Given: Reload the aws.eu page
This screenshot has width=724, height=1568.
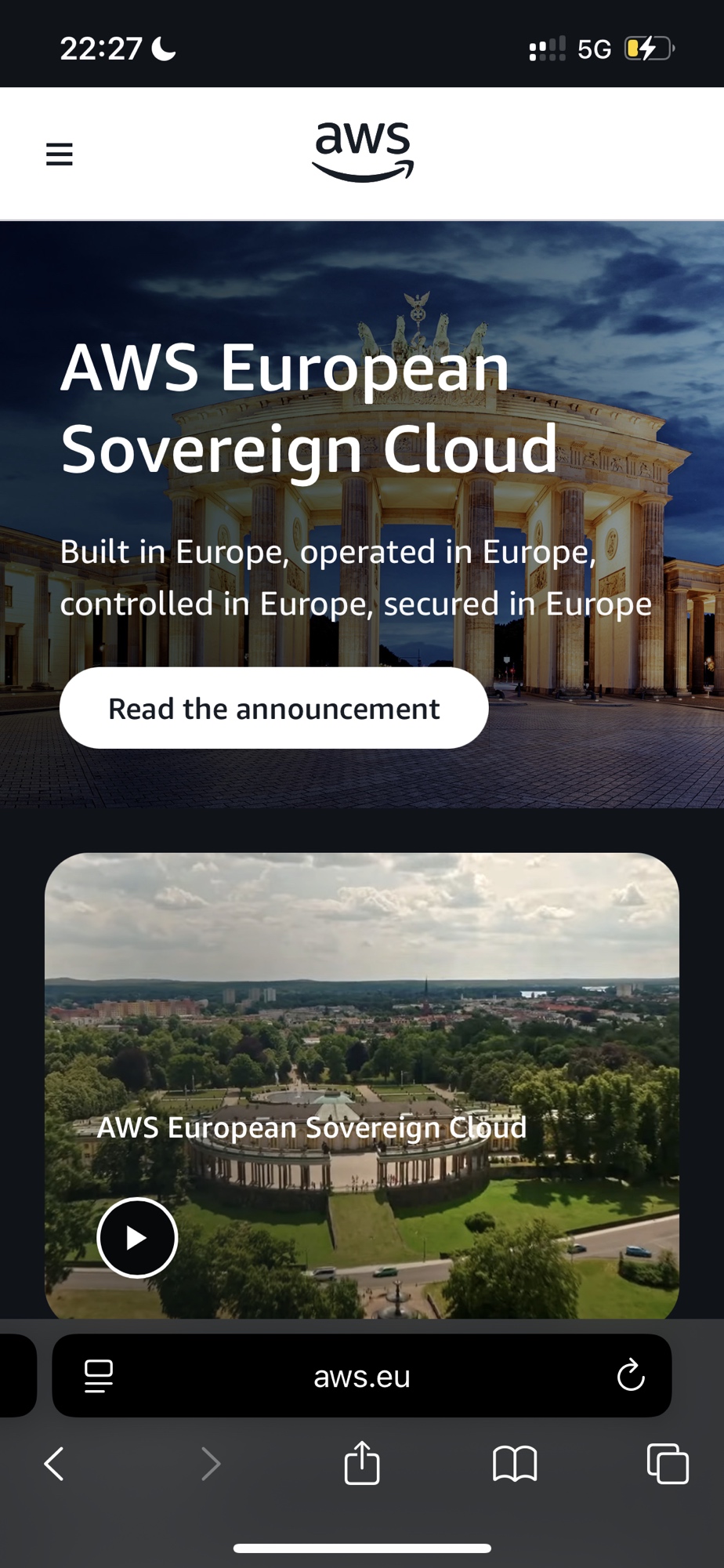Looking at the screenshot, I should point(630,1376).
